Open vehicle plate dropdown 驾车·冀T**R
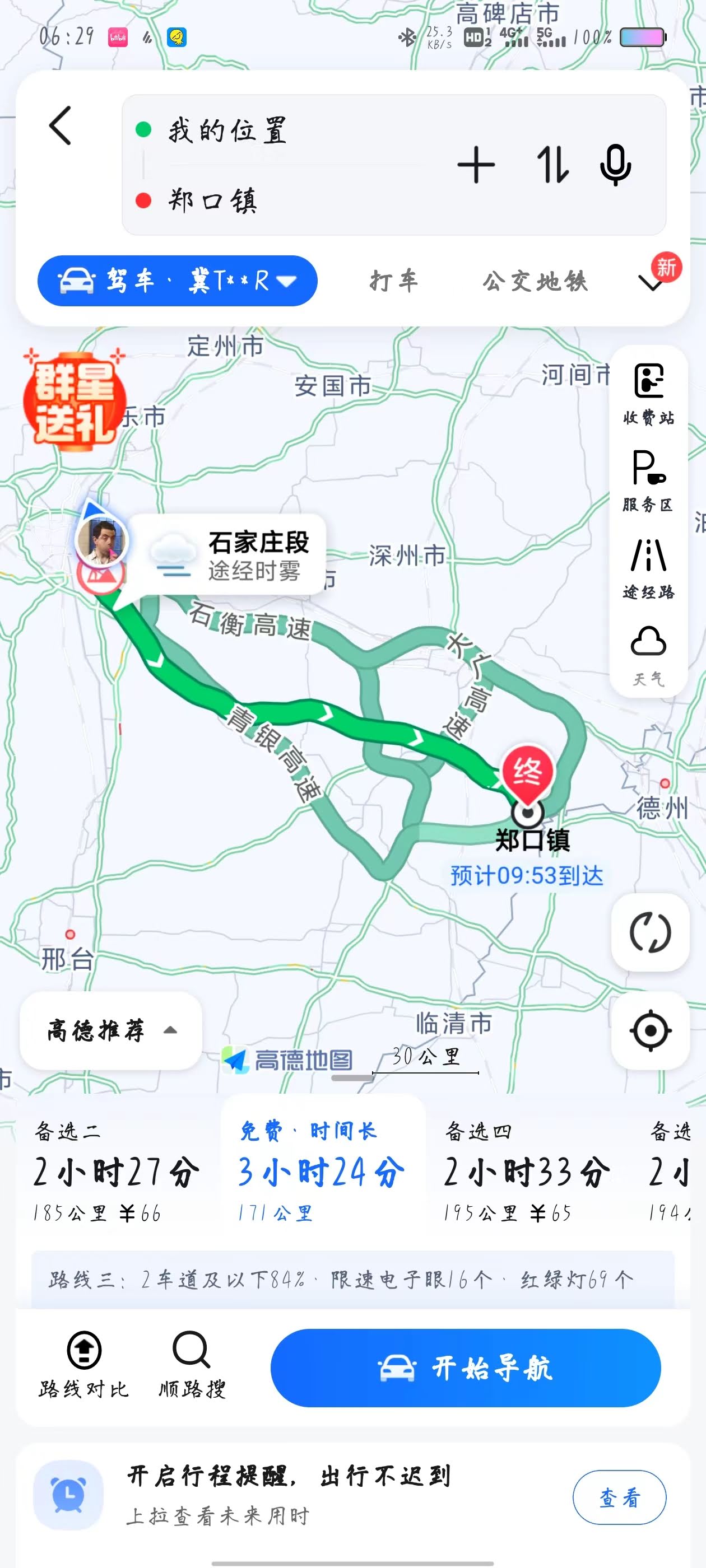The height and width of the screenshot is (1568, 706). tap(176, 281)
